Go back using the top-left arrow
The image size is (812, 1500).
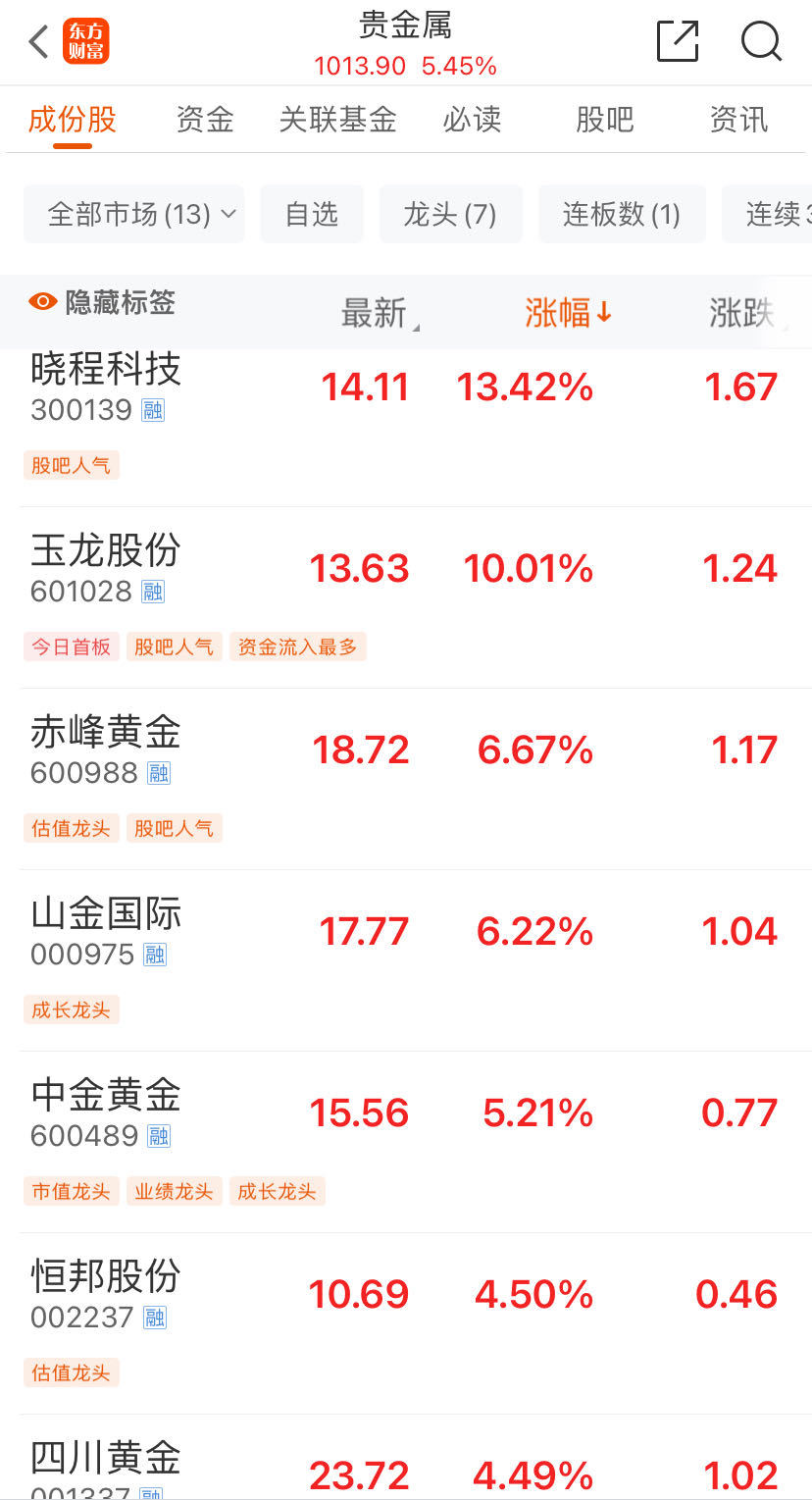click(38, 42)
